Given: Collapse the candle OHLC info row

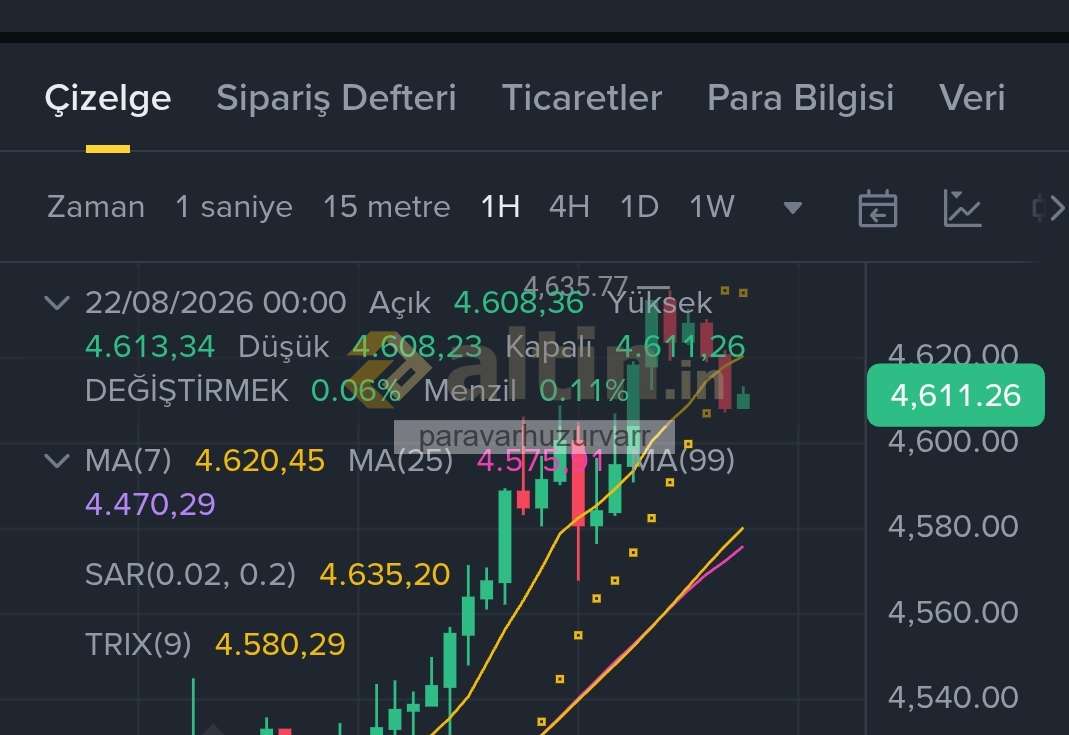Looking at the screenshot, I should click(57, 302).
